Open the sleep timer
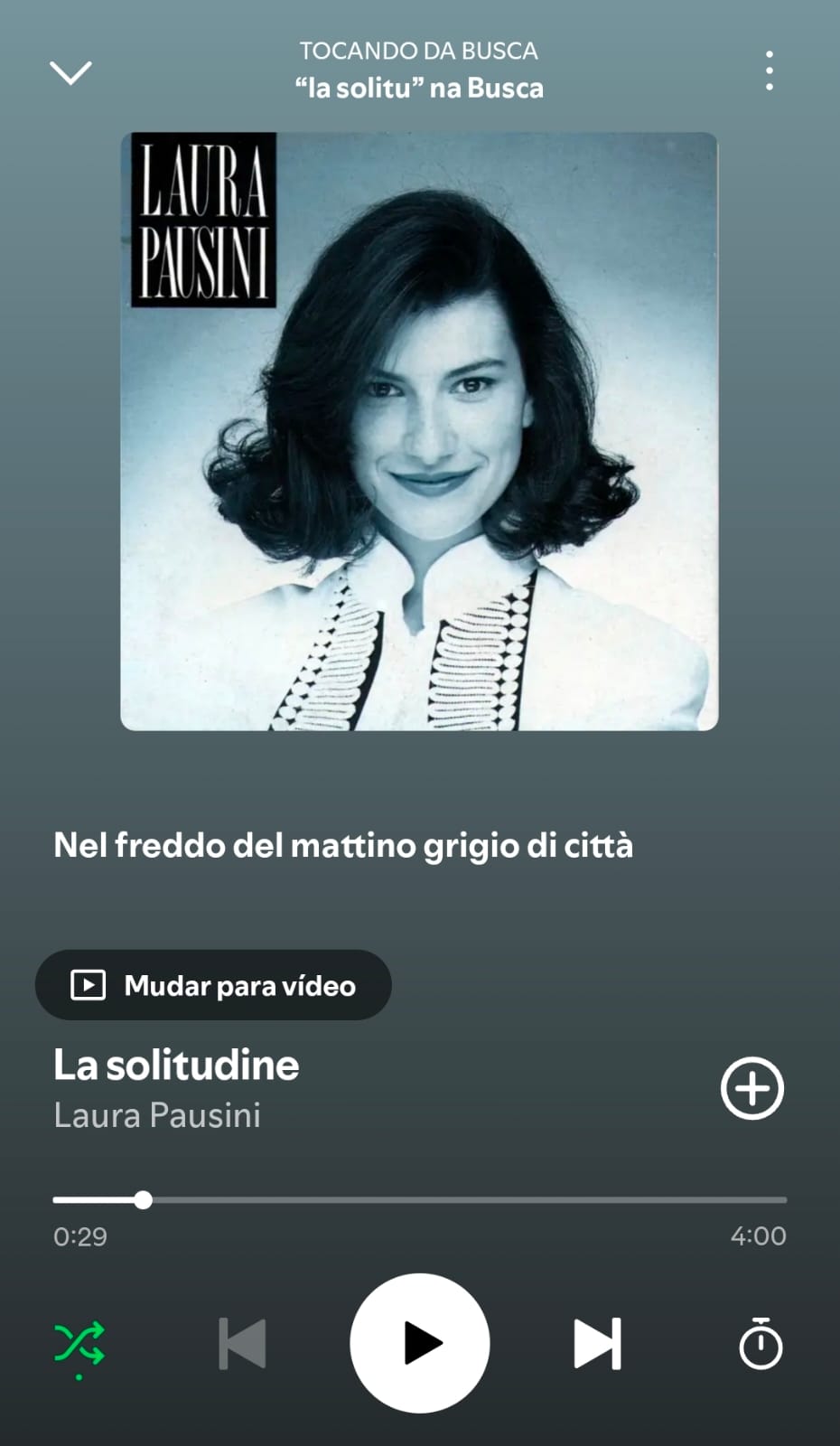840x1446 pixels. (x=761, y=1344)
